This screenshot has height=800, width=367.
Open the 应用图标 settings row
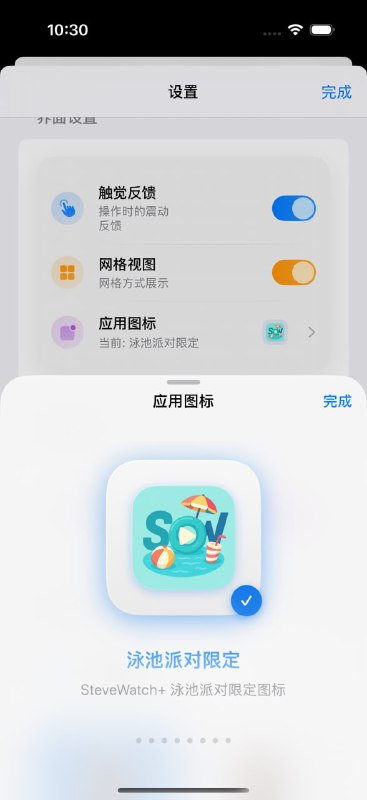tap(184, 332)
